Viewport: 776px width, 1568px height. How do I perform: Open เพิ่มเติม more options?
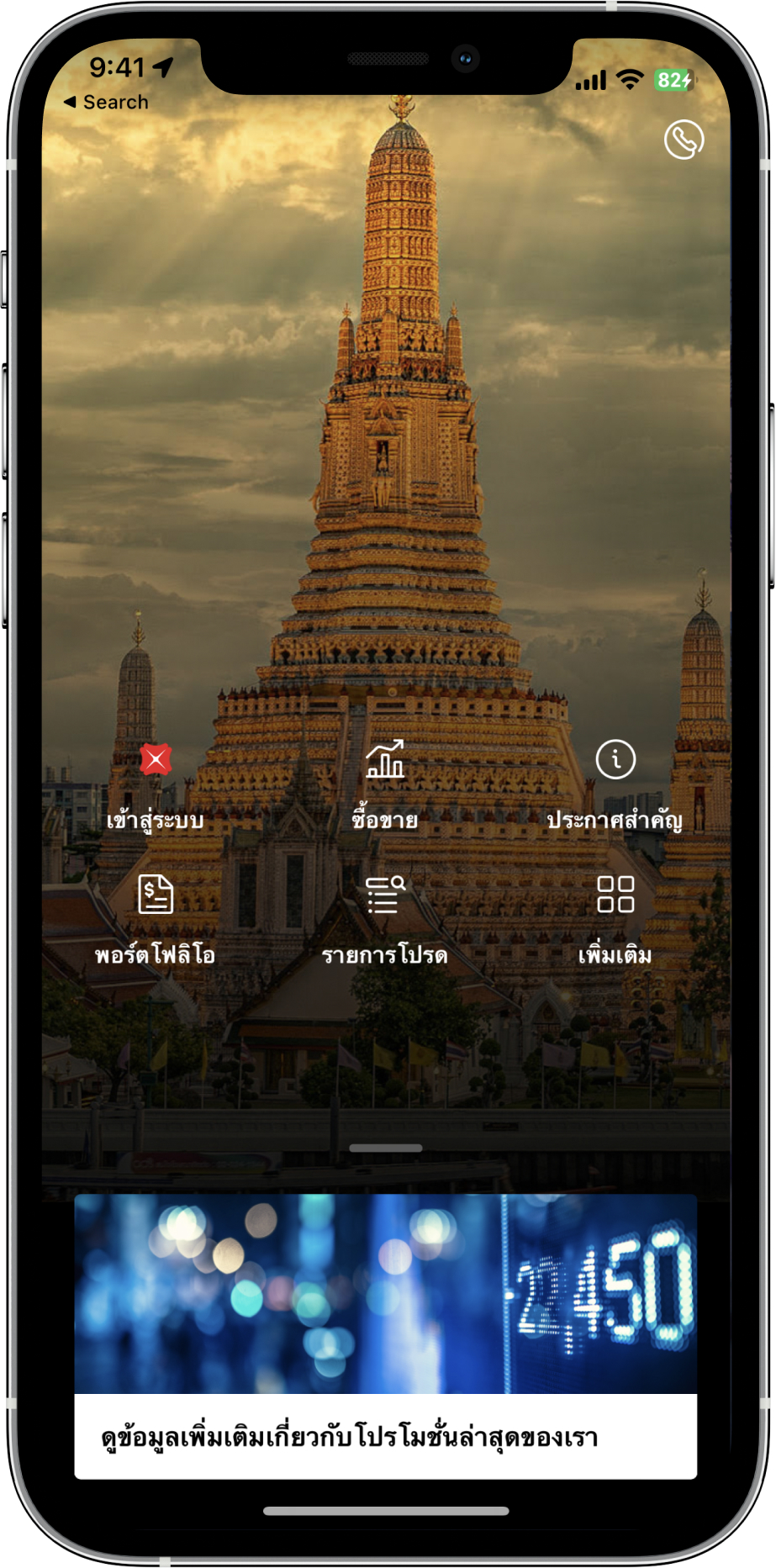(x=615, y=917)
